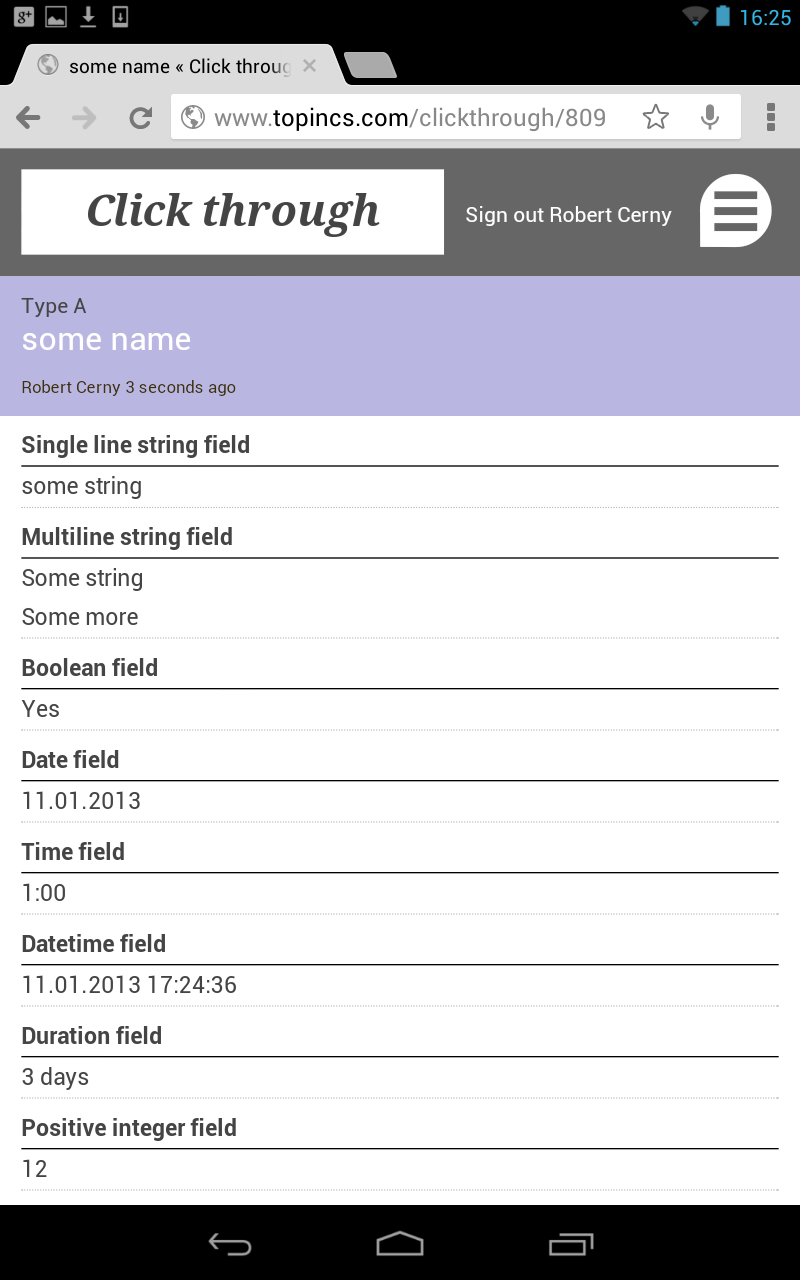The image size is (800, 1280).
Task: Bookmark this page with the star
Action: (x=655, y=118)
